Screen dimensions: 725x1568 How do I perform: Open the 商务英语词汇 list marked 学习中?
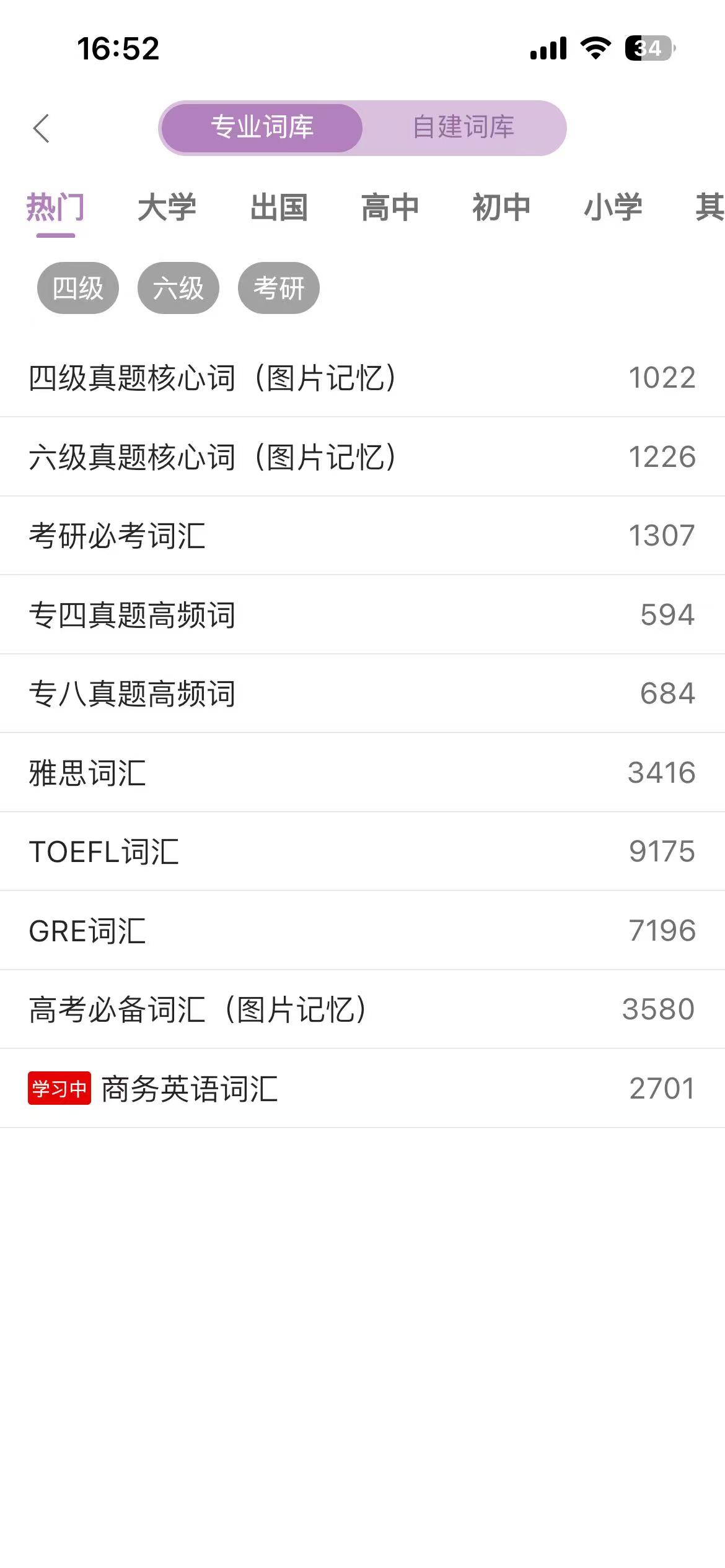(x=362, y=1089)
